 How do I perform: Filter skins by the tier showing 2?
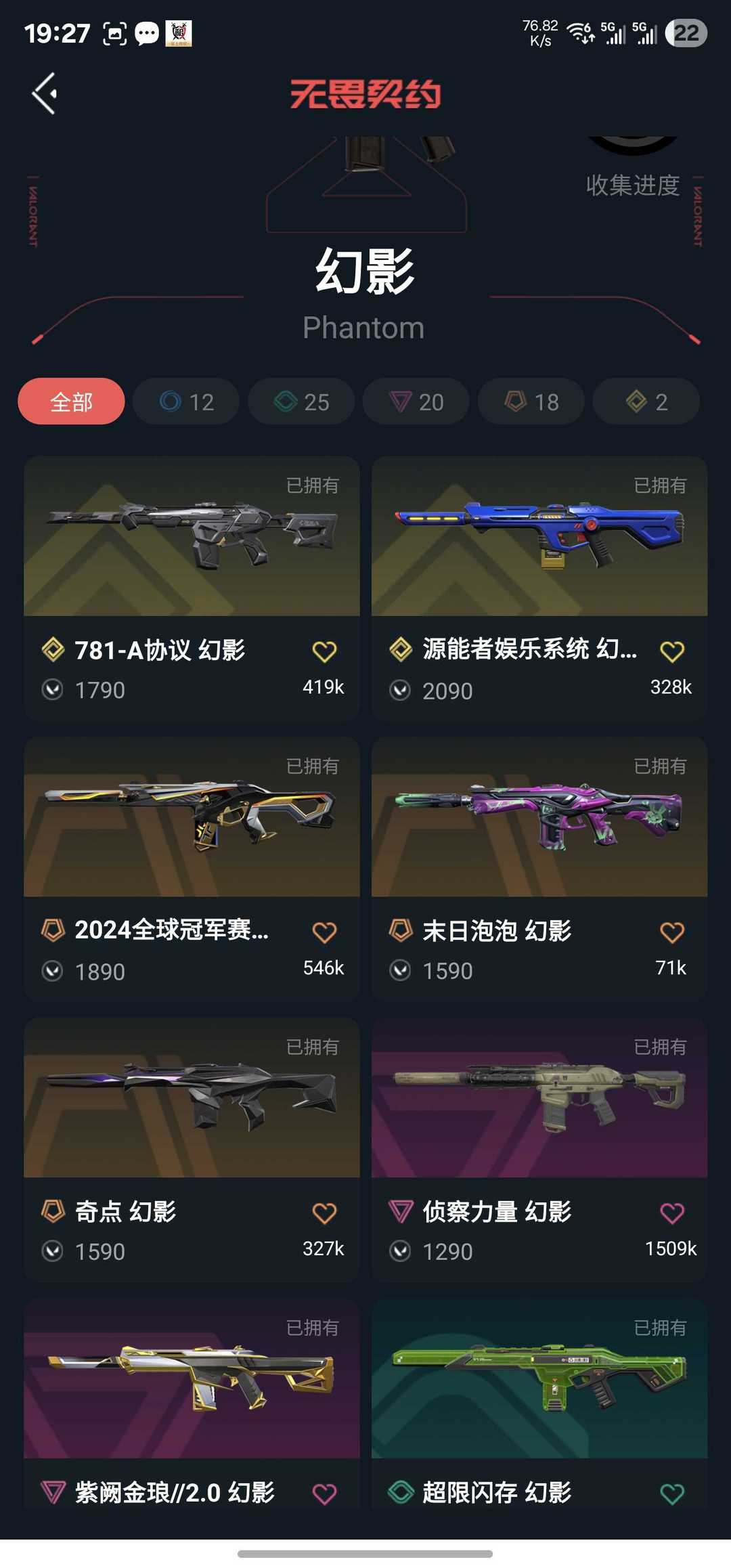646,401
